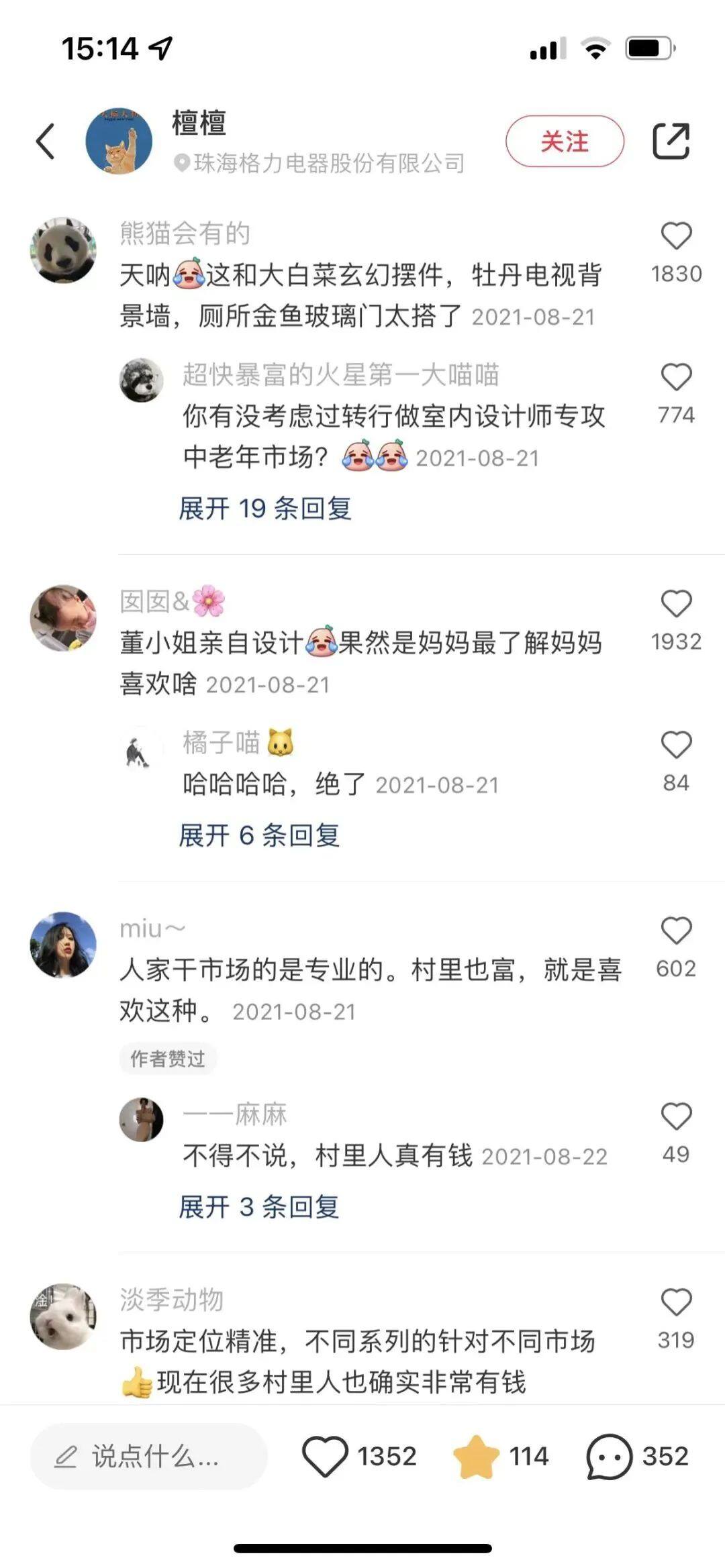This screenshot has width=725, height=1568.
Task: Like 囡囡&'s comment
Action: click(x=676, y=605)
